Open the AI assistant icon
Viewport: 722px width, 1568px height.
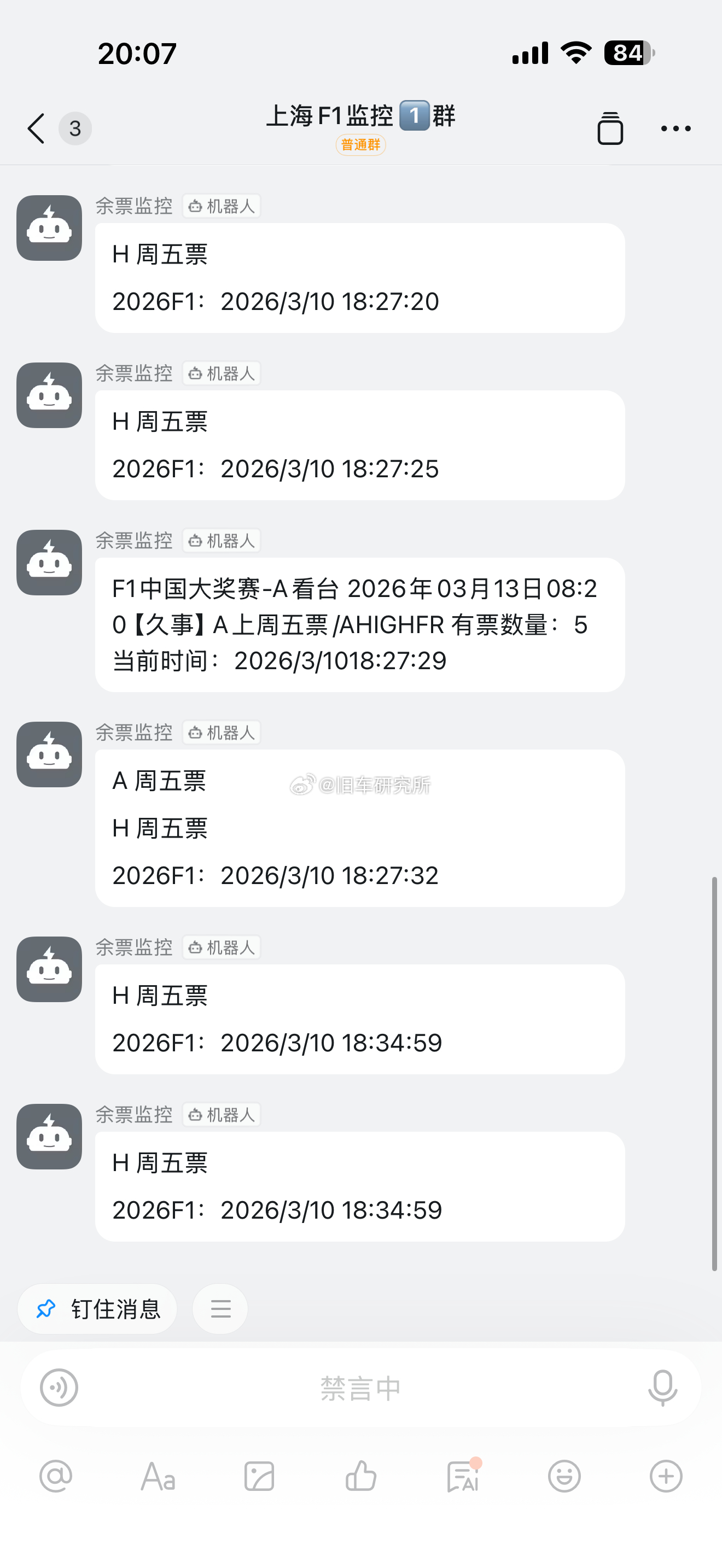[463, 1476]
